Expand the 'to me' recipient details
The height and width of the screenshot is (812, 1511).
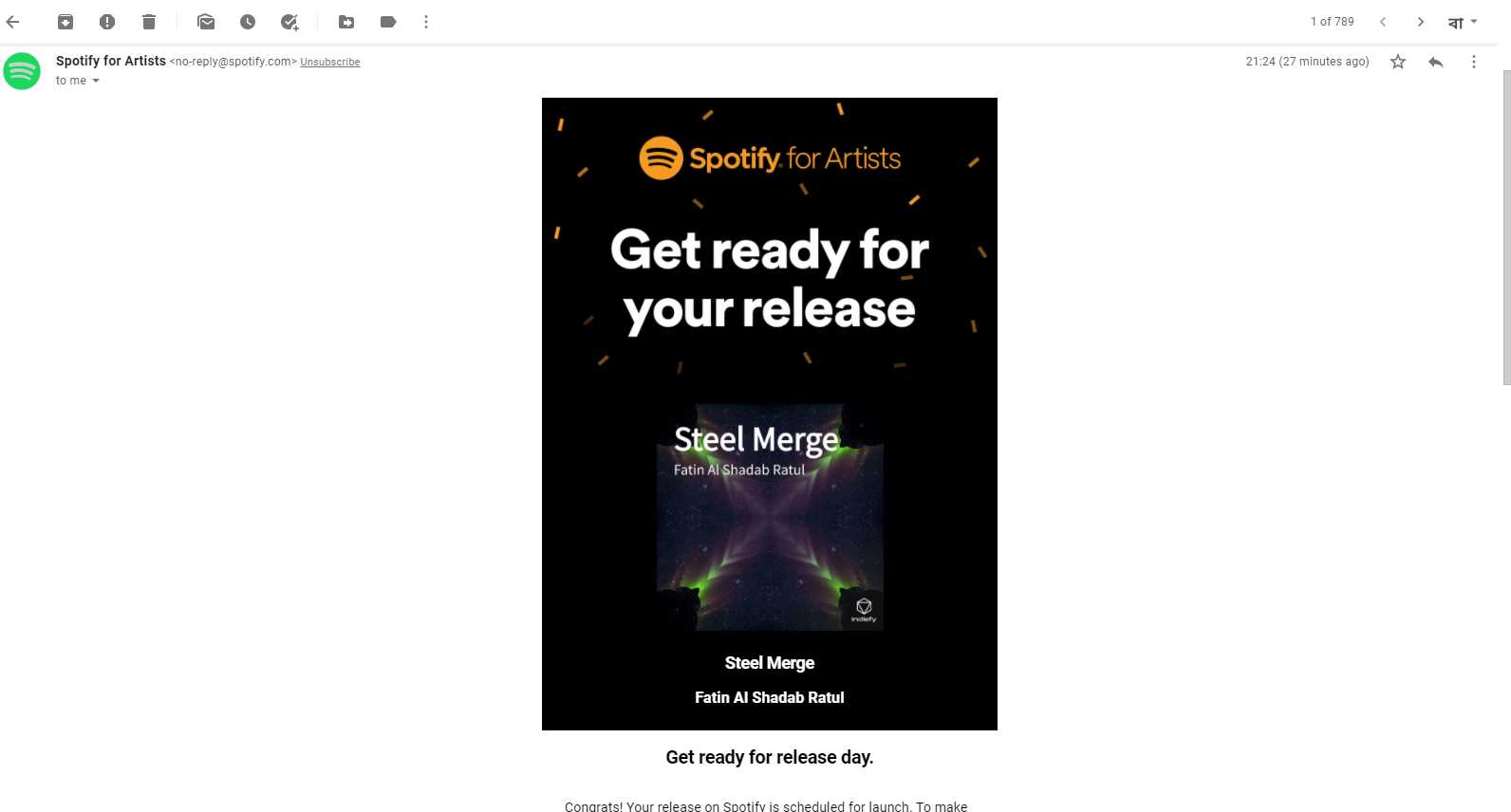(96, 81)
